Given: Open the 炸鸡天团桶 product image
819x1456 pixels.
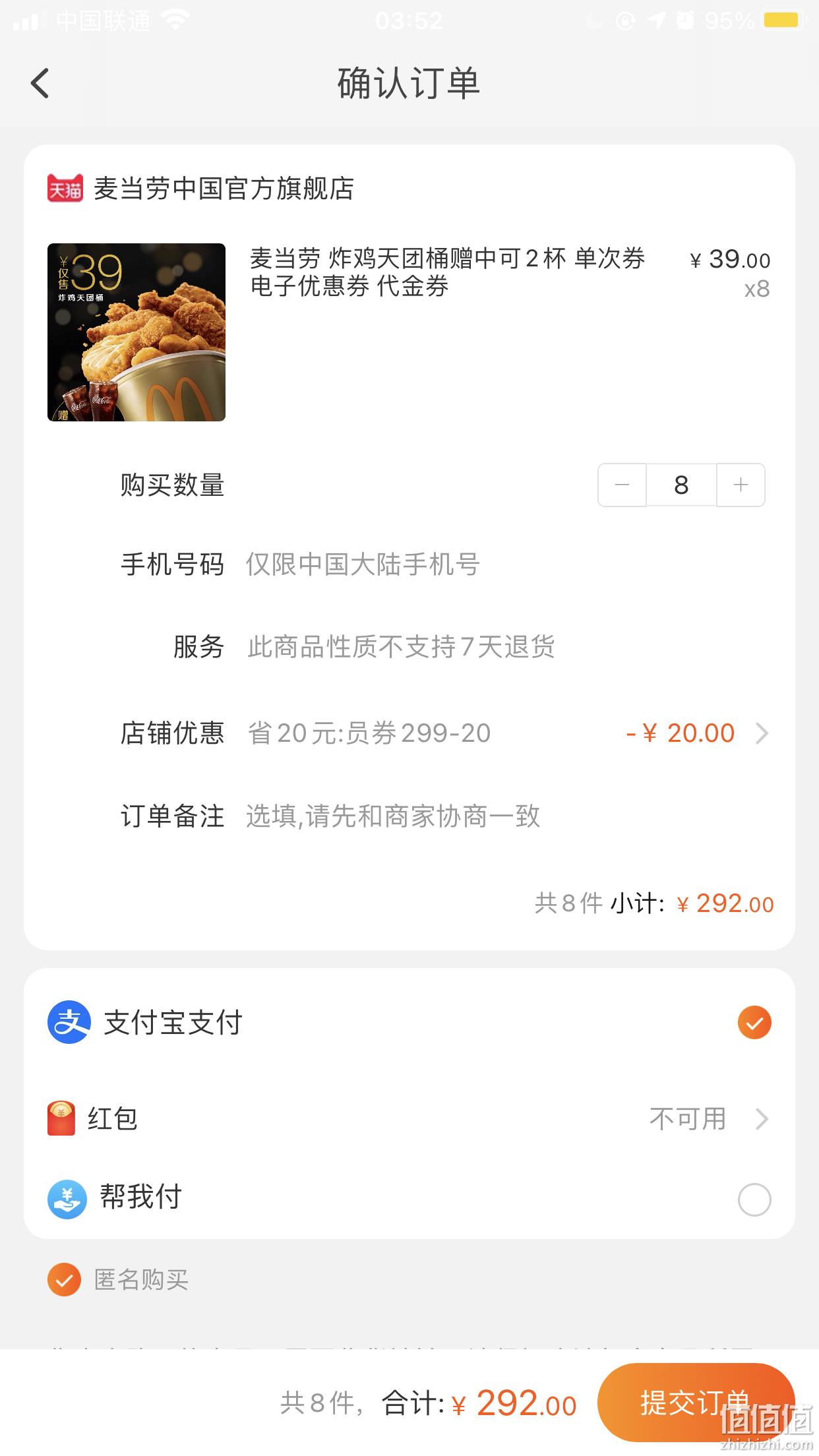Looking at the screenshot, I should point(136,332).
